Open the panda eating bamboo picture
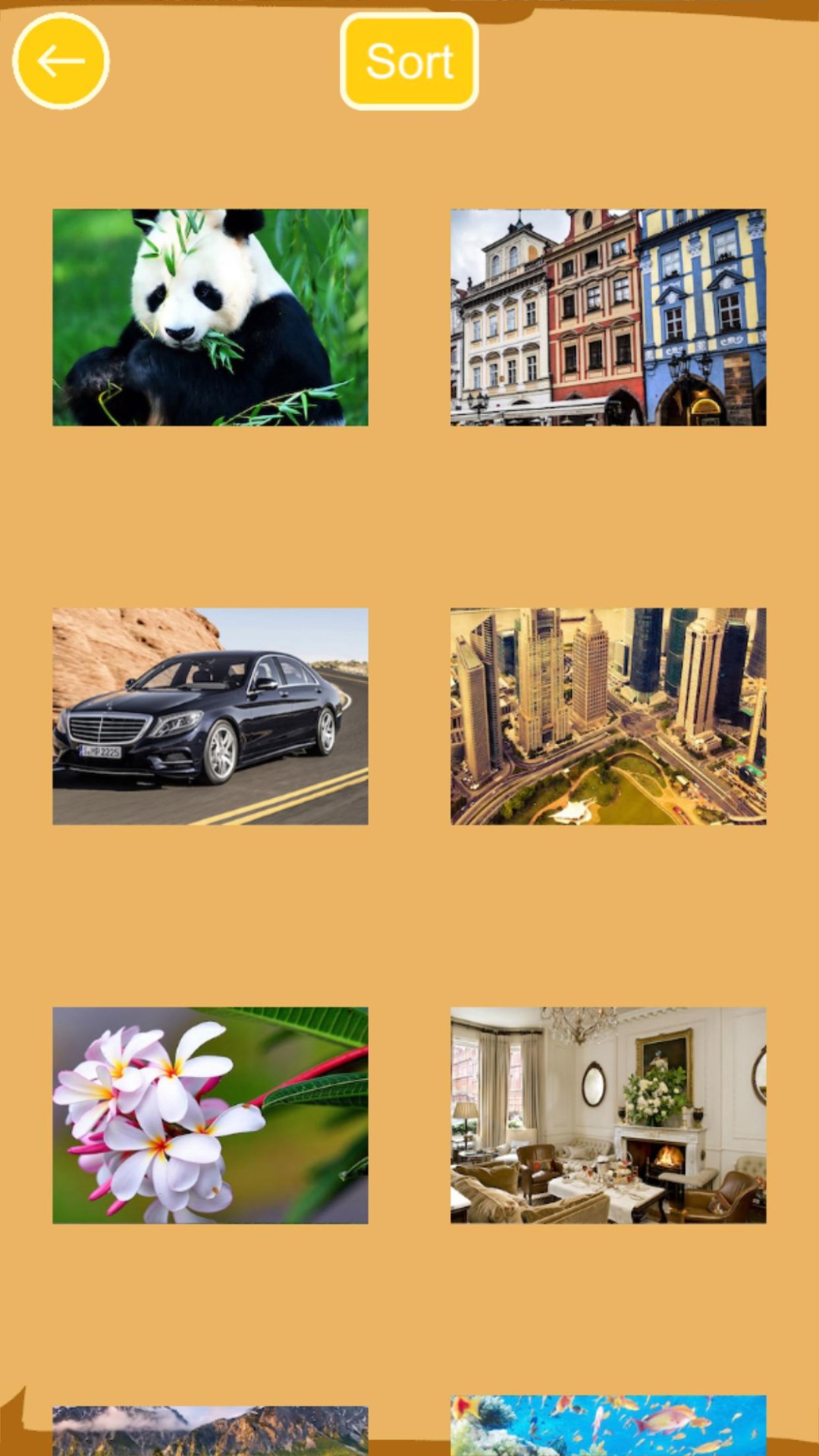This screenshot has width=819, height=1456. 210,317
